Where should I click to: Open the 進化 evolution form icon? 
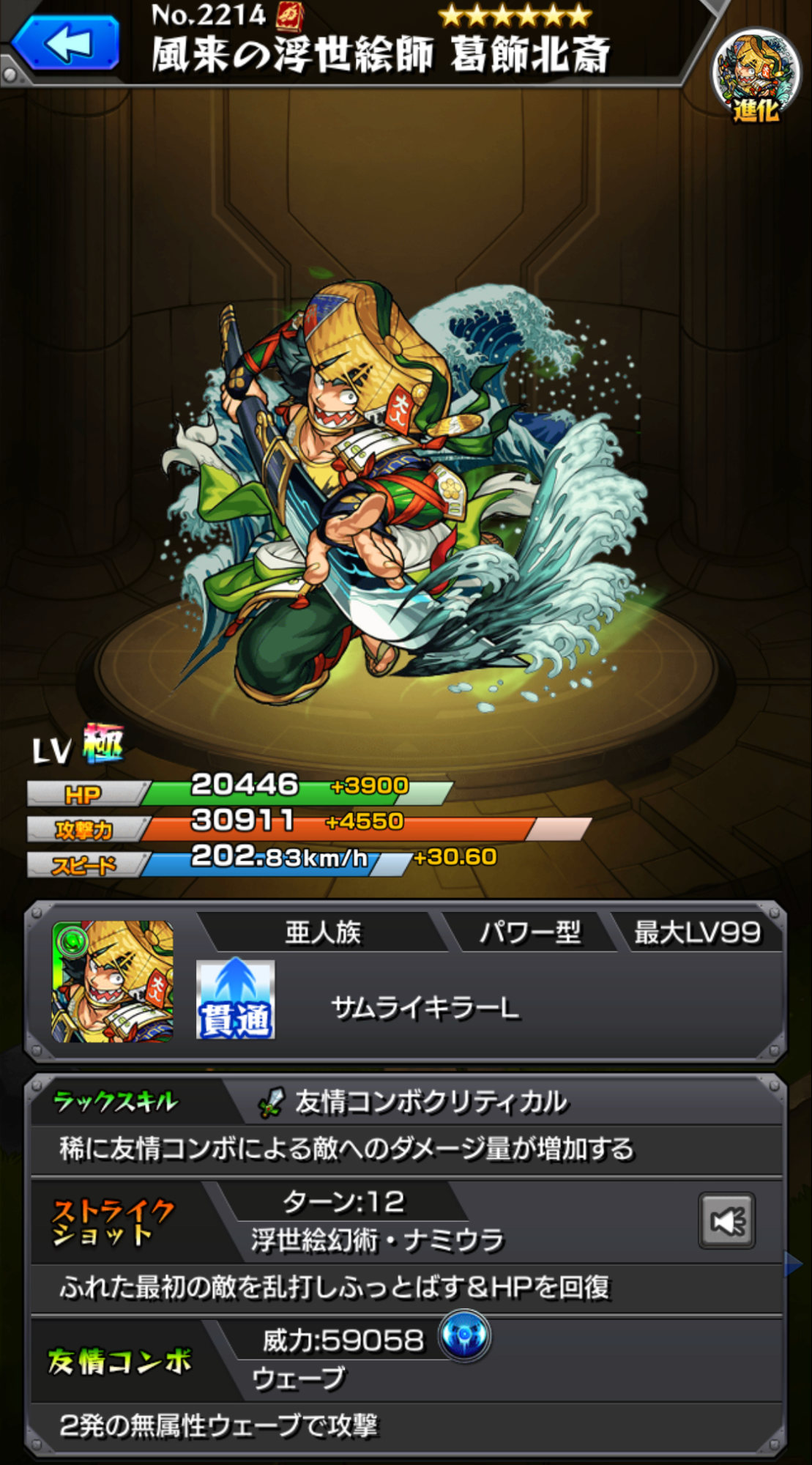coord(756,77)
